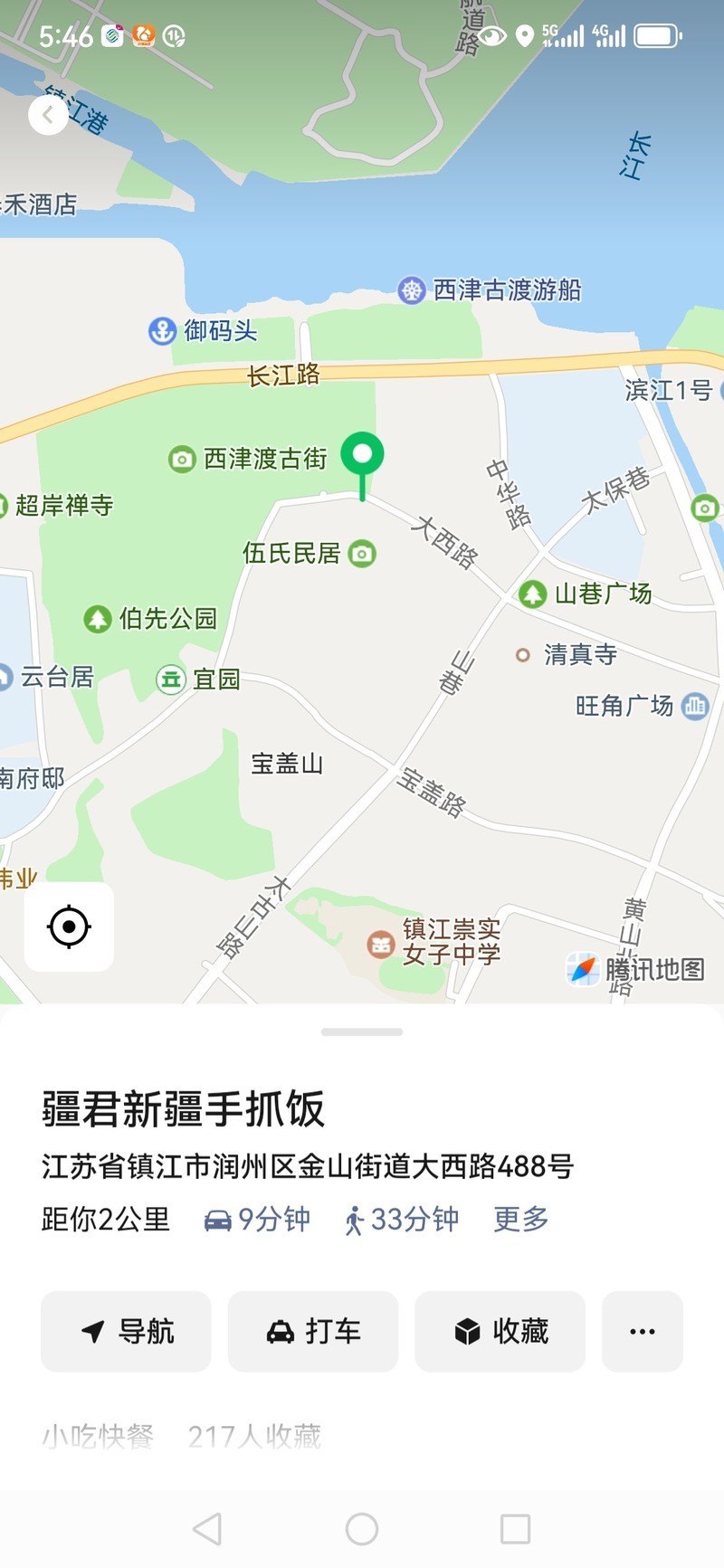Select the 9分钟 driving route
This screenshot has height=1568, width=724.
click(x=257, y=1220)
